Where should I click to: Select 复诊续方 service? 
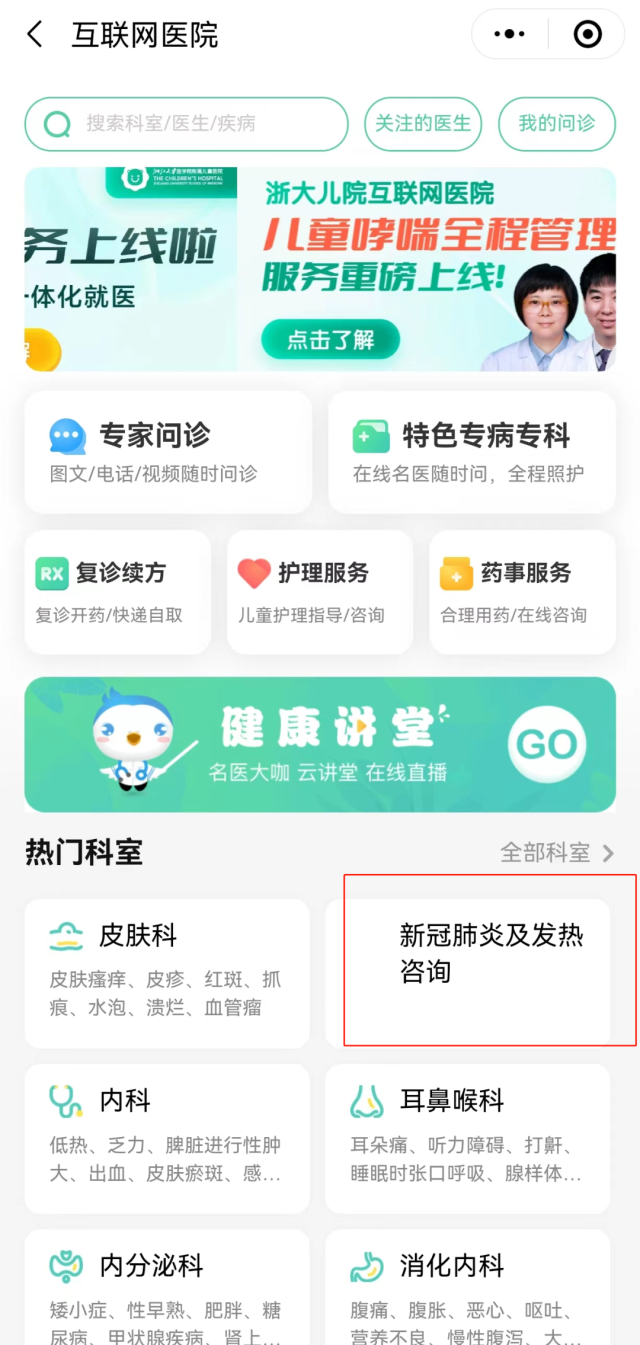point(117,592)
